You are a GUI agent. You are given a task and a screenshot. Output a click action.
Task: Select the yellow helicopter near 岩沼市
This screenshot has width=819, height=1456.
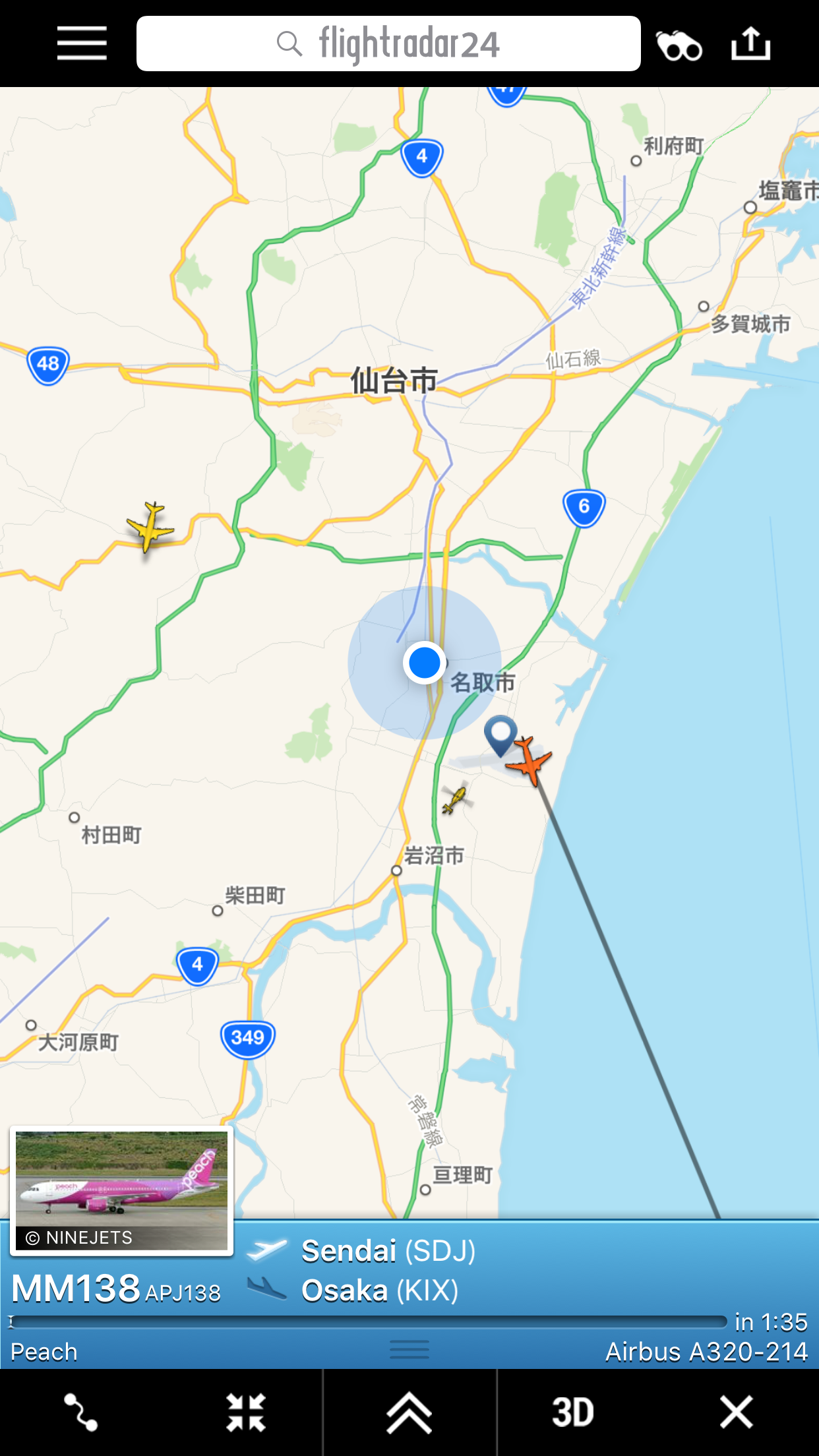[x=455, y=799]
